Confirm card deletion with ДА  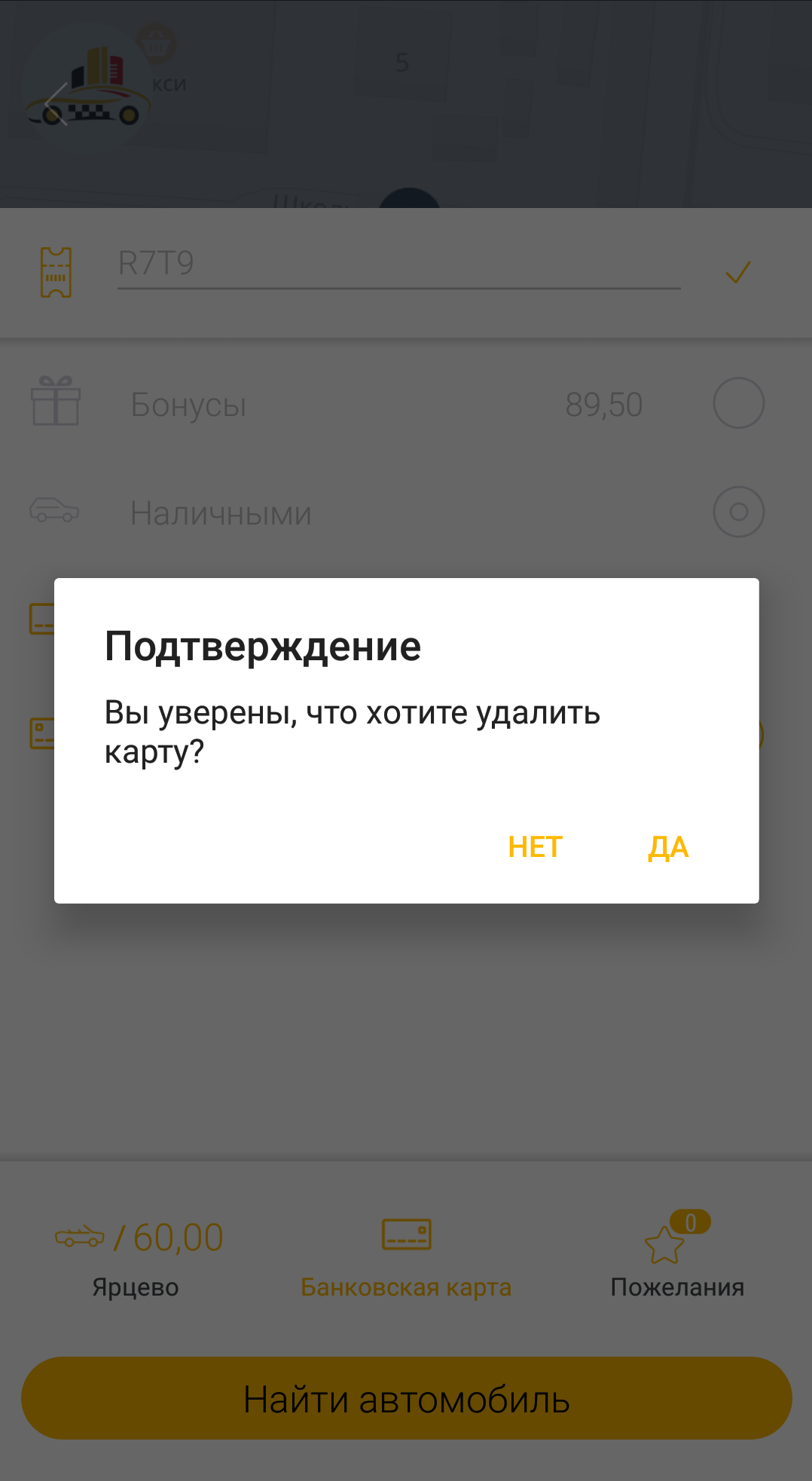click(668, 847)
